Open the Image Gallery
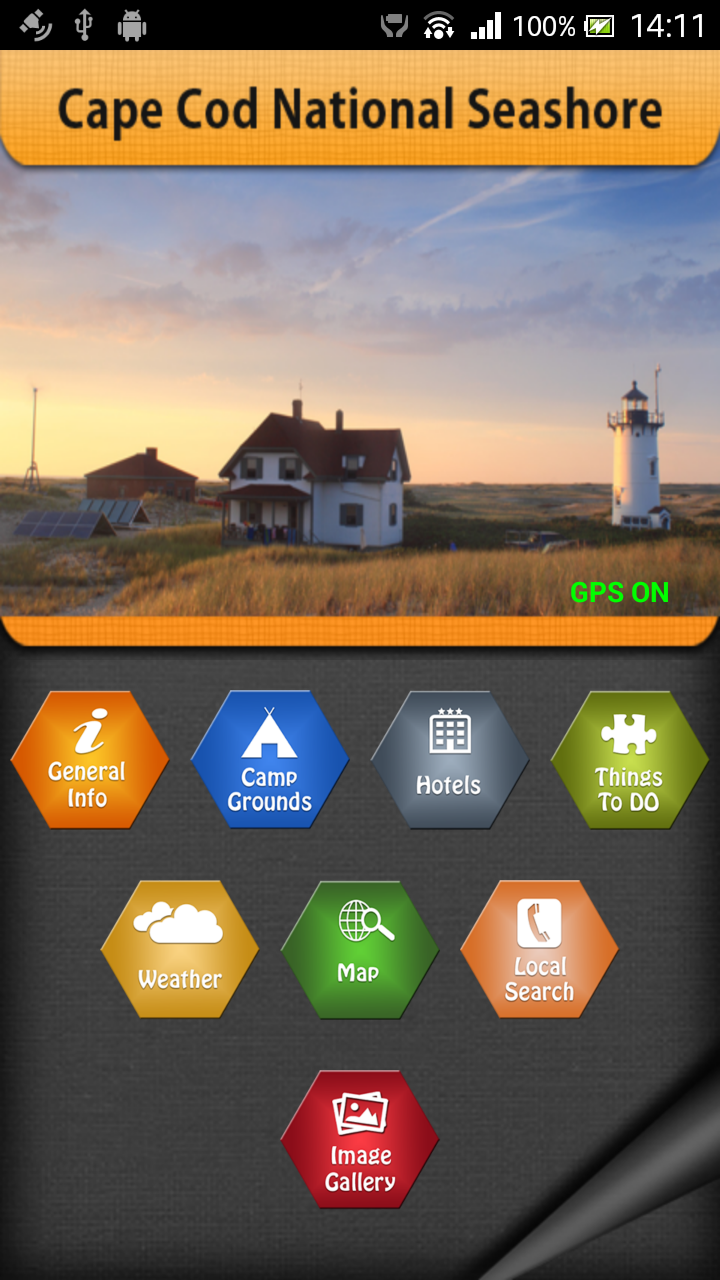The image size is (720, 1280). click(x=359, y=1140)
